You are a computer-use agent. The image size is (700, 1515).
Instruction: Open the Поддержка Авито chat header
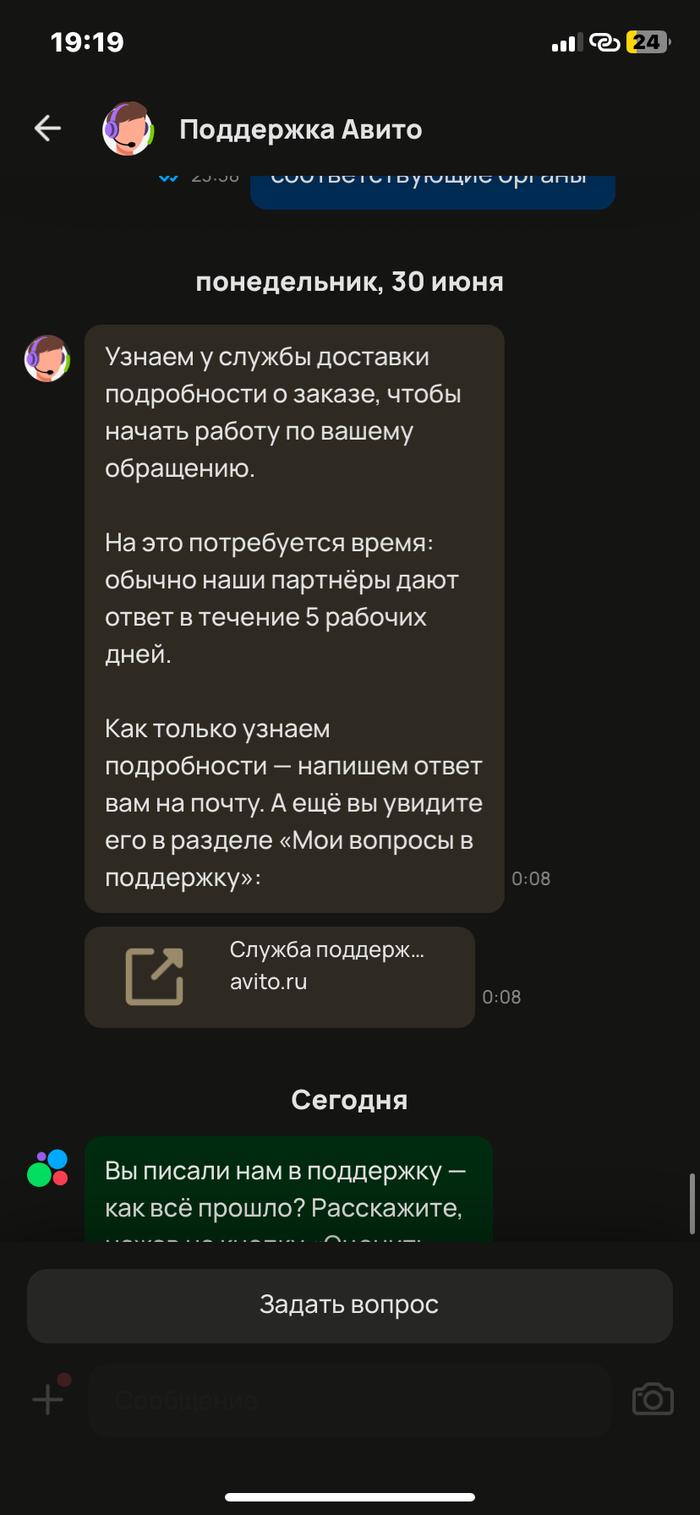(x=300, y=129)
